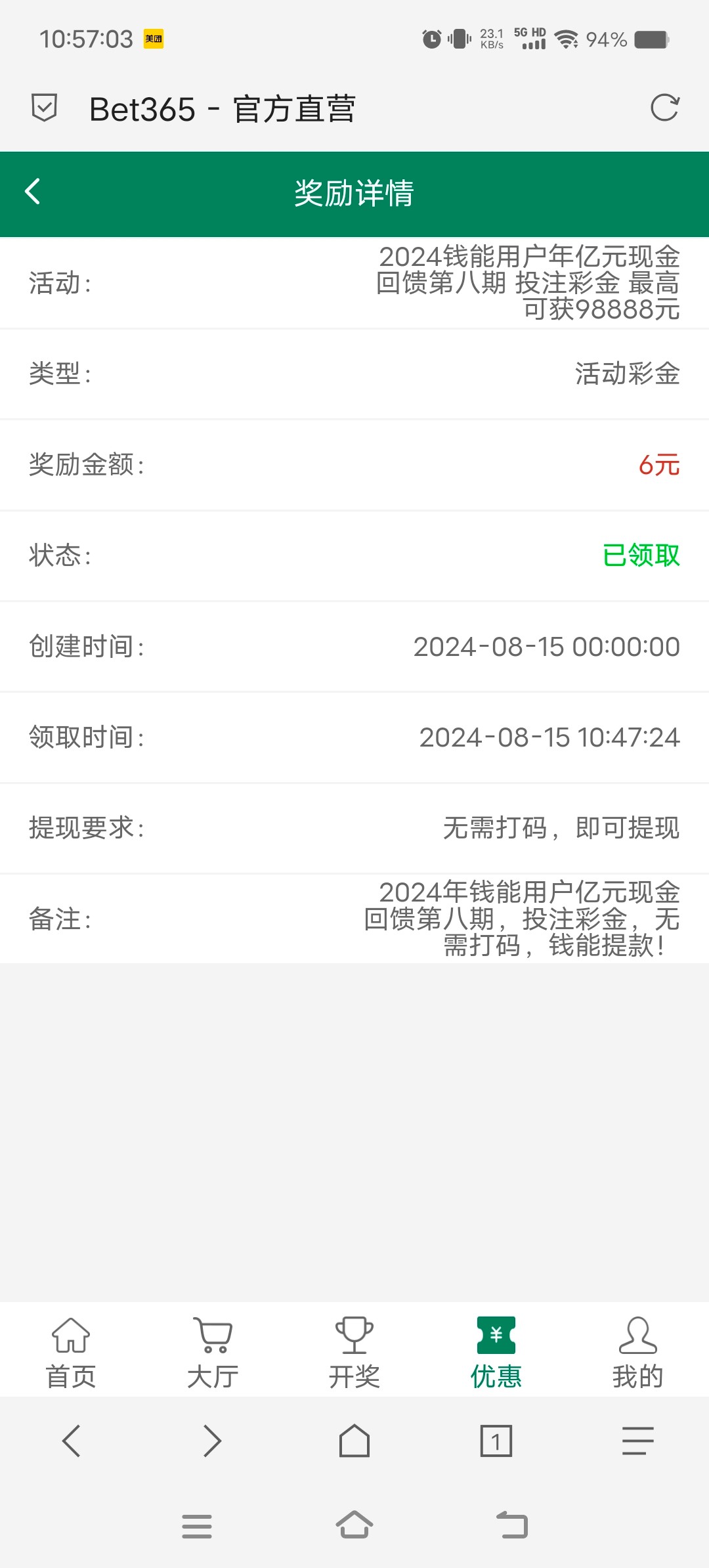The height and width of the screenshot is (1568, 709).
Task: Go to the browser home page
Action: point(354,1441)
